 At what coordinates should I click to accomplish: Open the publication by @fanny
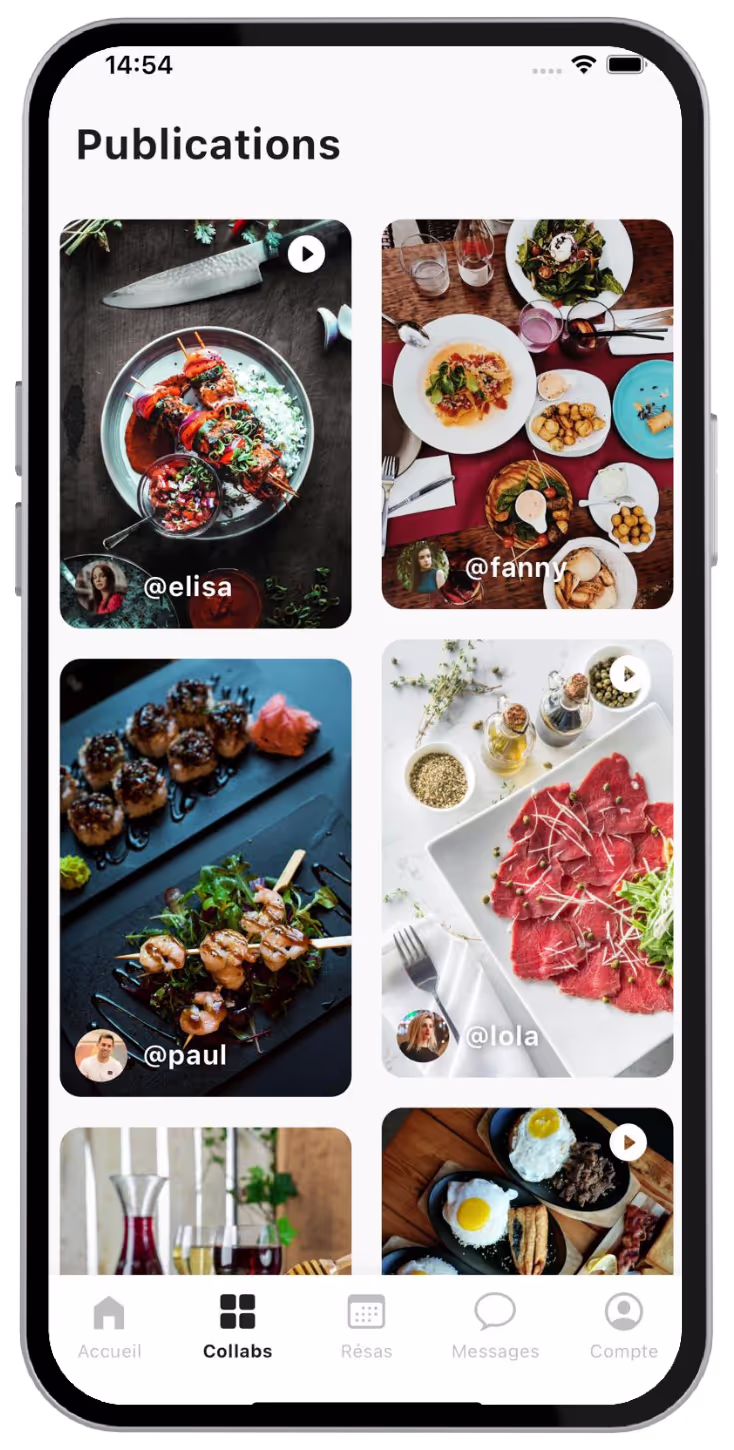(527, 413)
